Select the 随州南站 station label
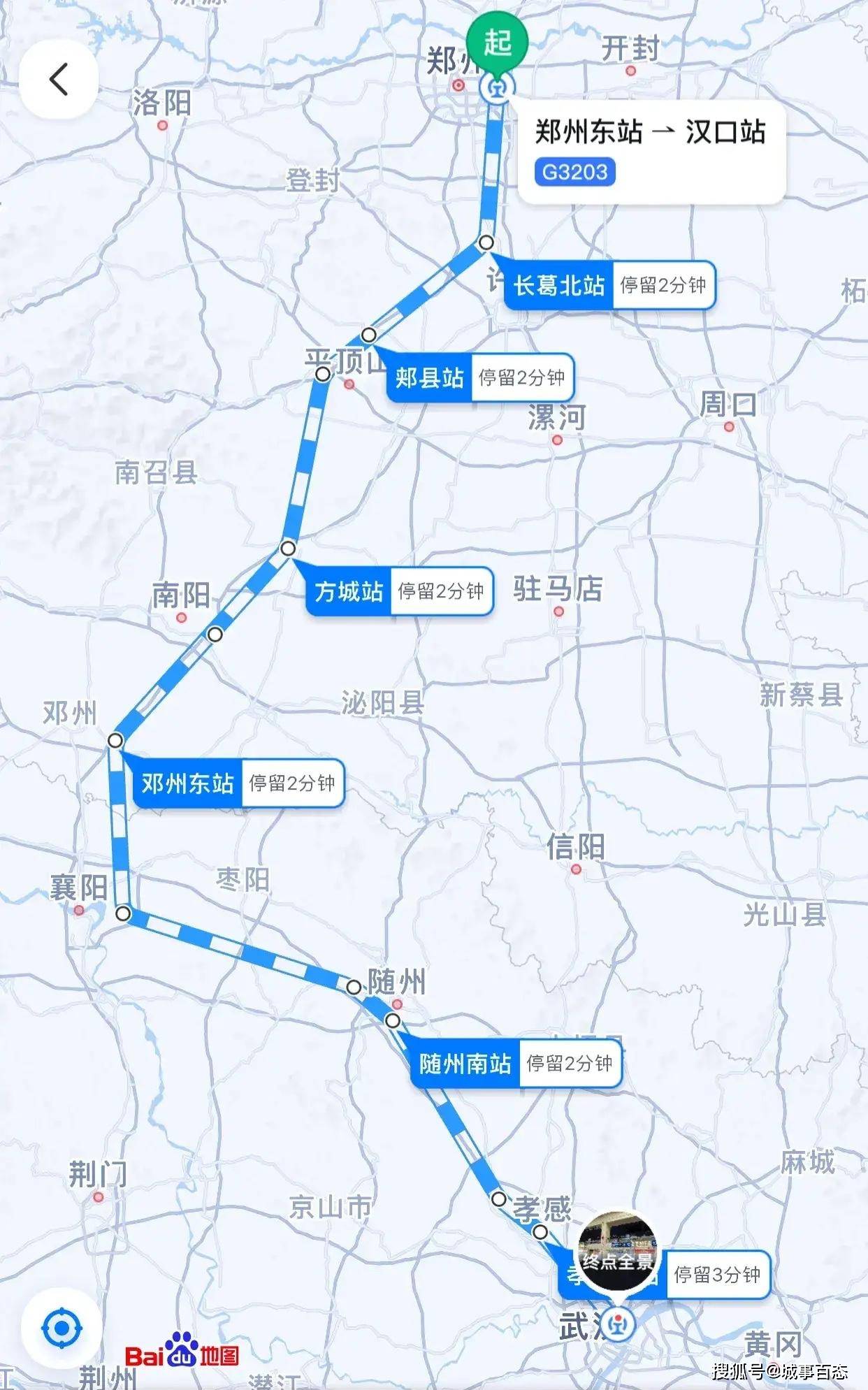The width and height of the screenshot is (868, 1390). tap(465, 1064)
